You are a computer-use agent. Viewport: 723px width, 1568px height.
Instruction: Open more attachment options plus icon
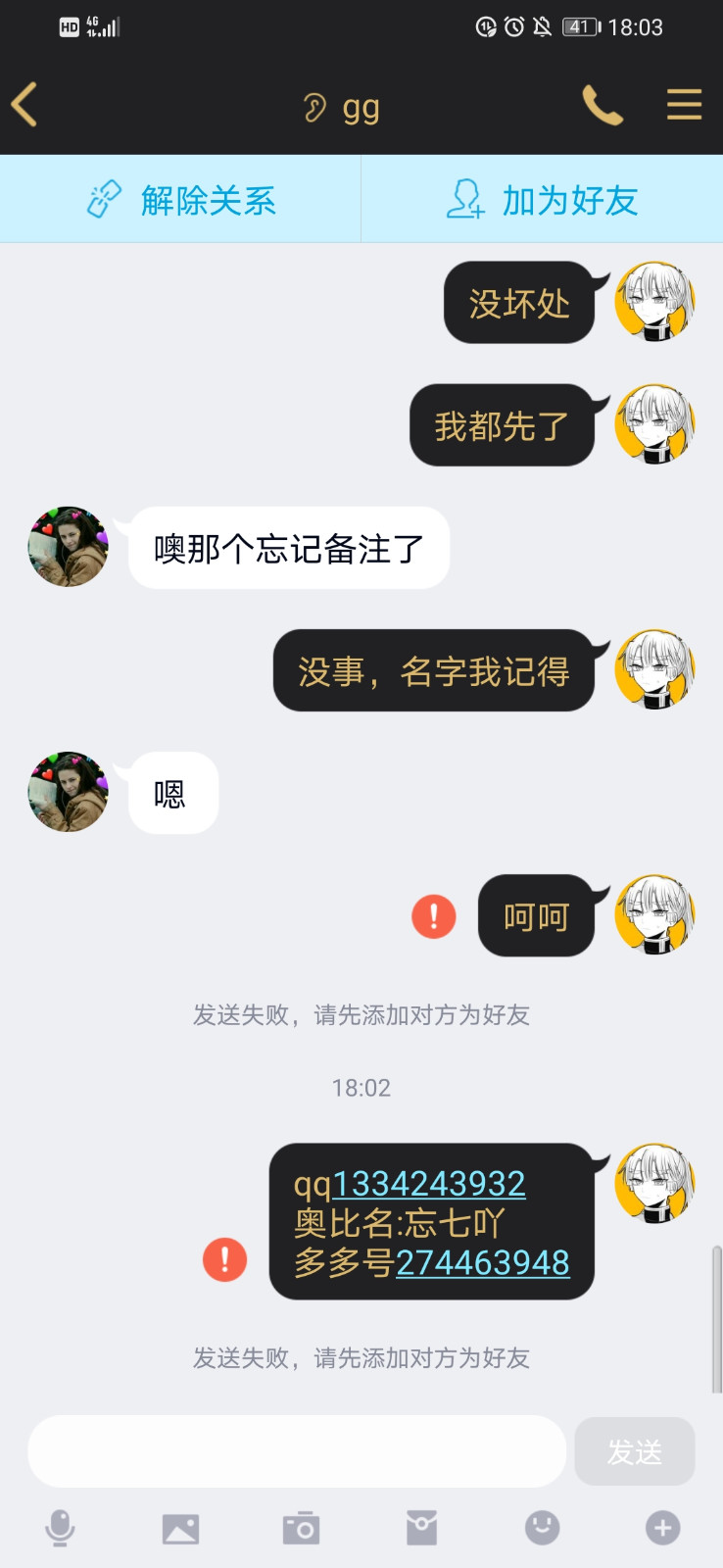tap(663, 1528)
